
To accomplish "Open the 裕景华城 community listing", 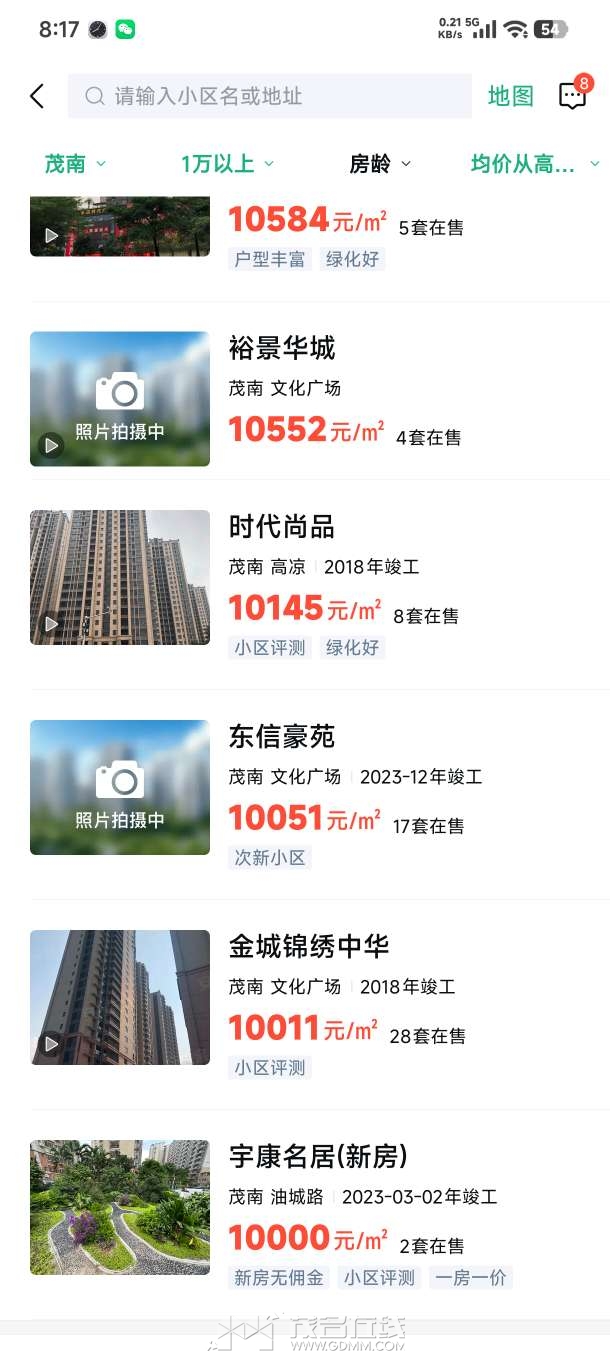I will pos(282,348).
